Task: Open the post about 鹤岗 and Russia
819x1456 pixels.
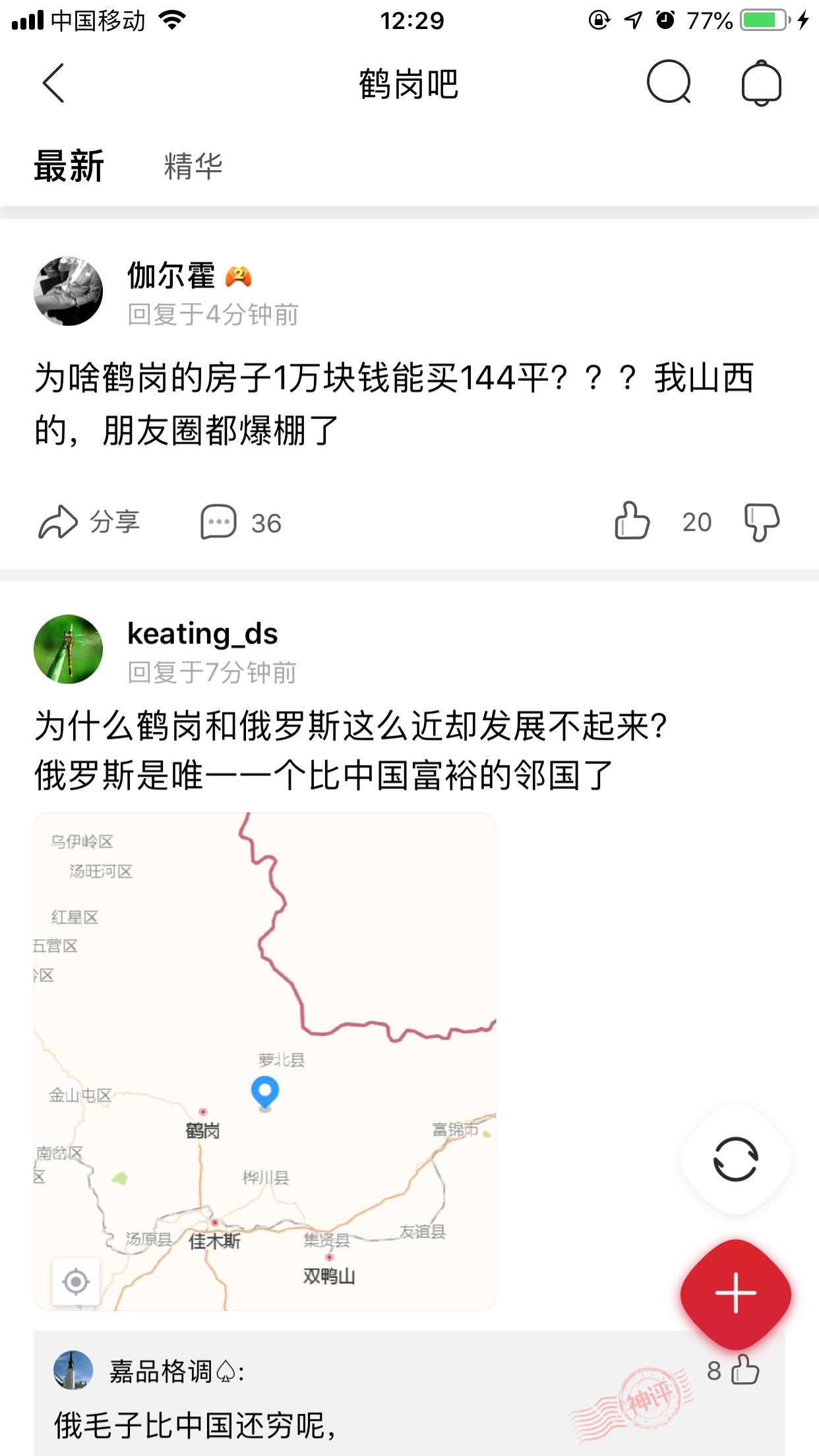Action: pos(349,750)
